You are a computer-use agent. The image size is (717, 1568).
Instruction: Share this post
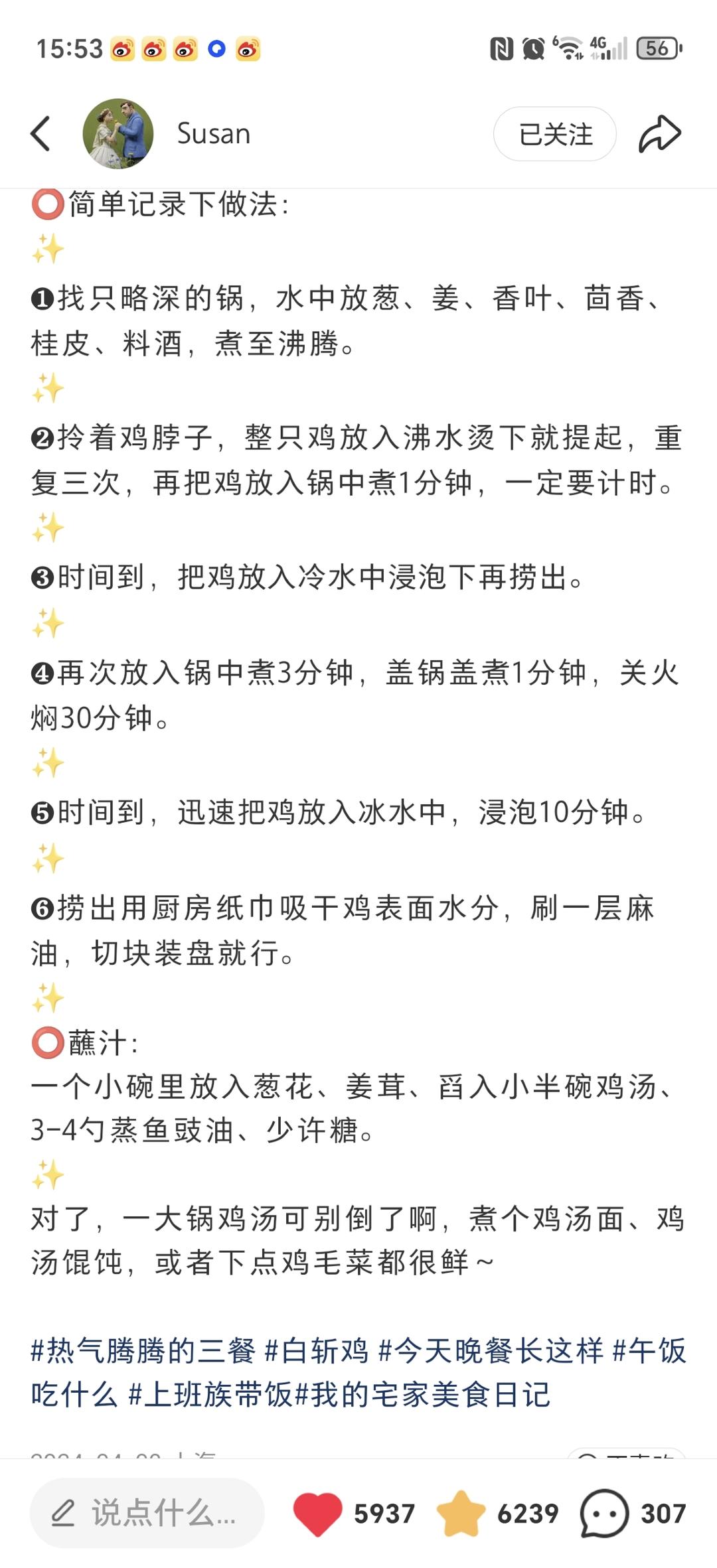click(x=659, y=133)
